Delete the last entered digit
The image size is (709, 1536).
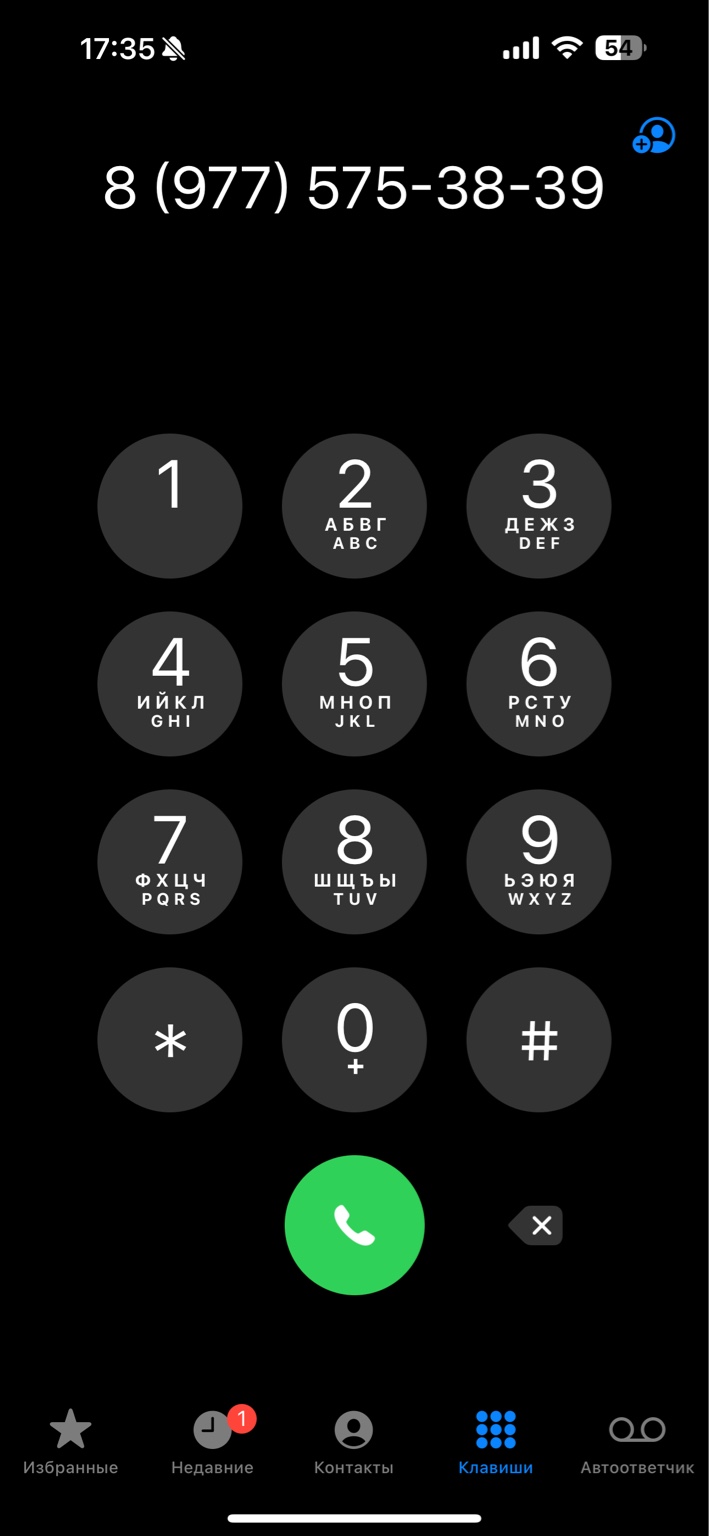pyautogui.click(x=537, y=1225)
